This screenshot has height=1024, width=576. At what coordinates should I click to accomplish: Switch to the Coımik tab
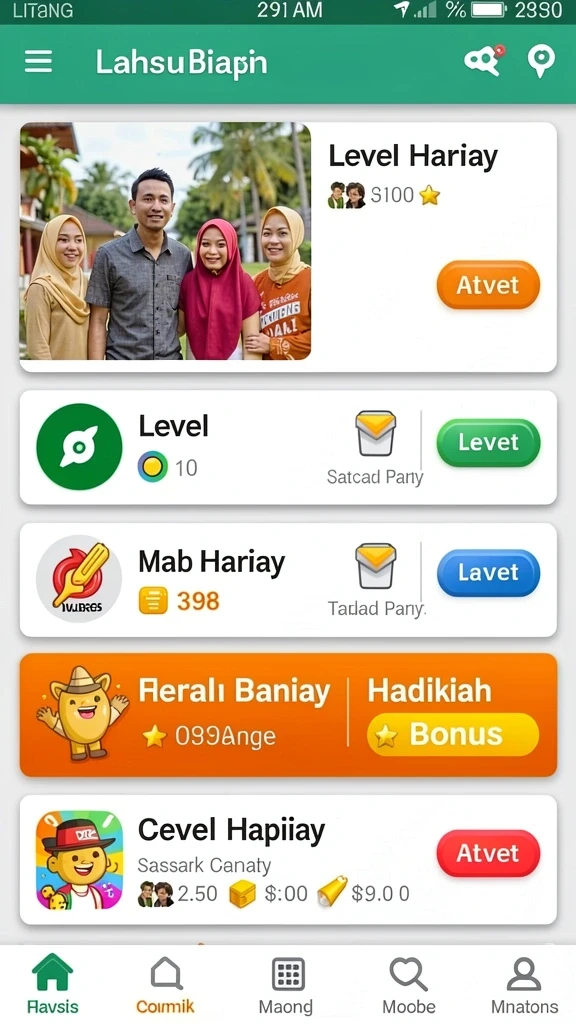click(165, 984)
